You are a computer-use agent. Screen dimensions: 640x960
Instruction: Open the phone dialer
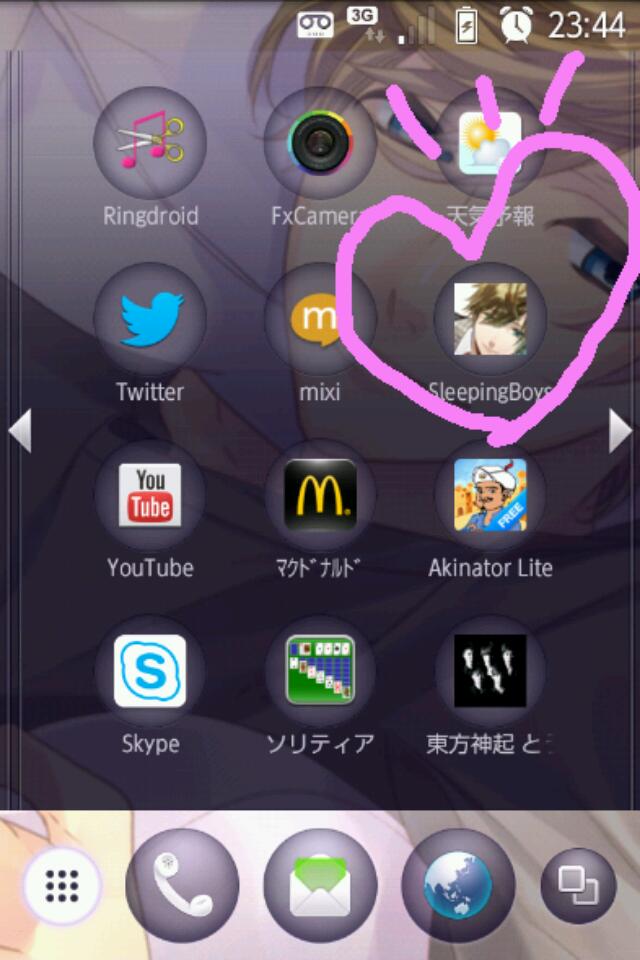click(x=182, y=884)
